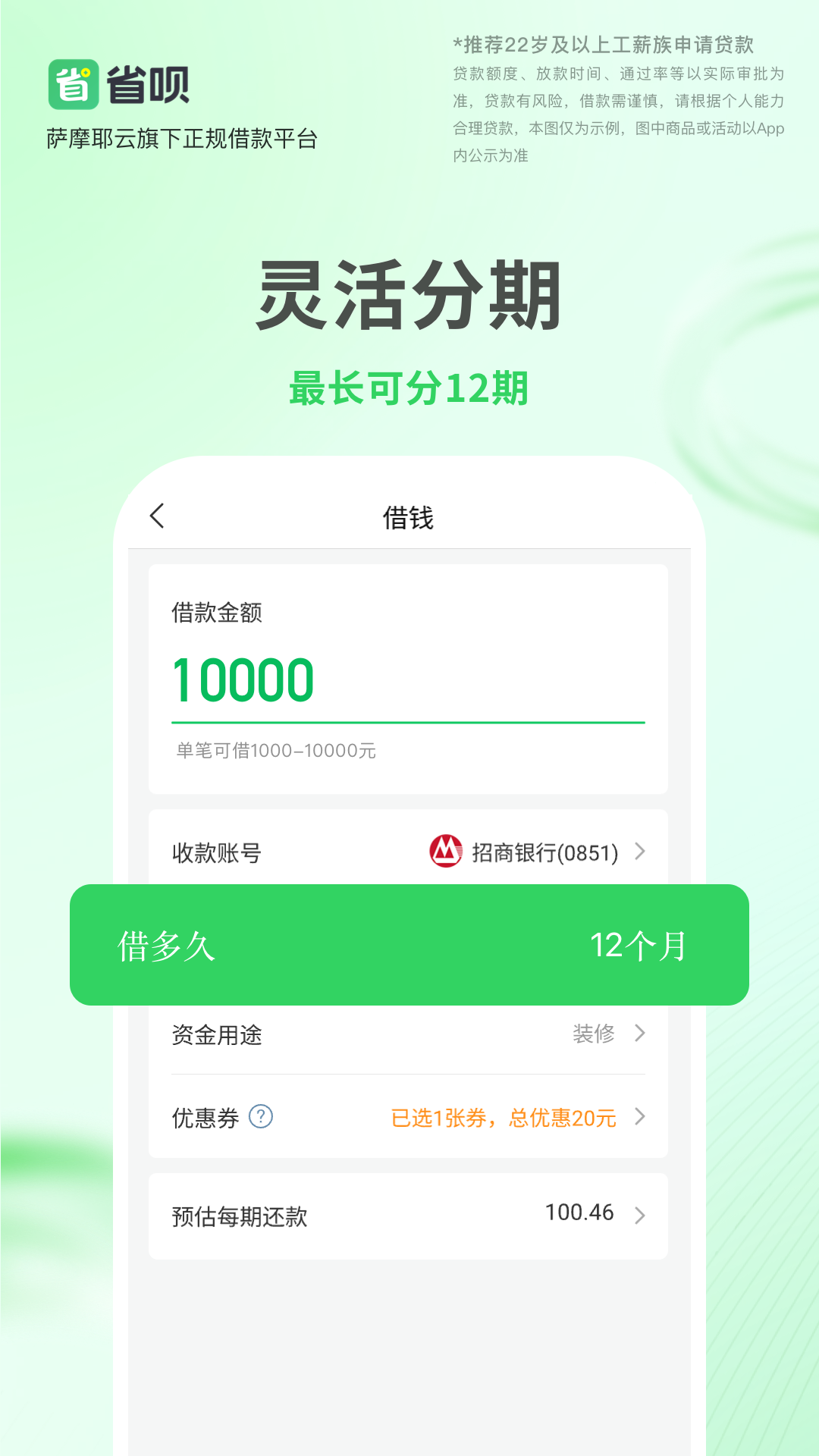This screenshot has height=1456, width=819.
Task: Click the 招商银行 bank logo icon
Action: click(x=444, y=852)
